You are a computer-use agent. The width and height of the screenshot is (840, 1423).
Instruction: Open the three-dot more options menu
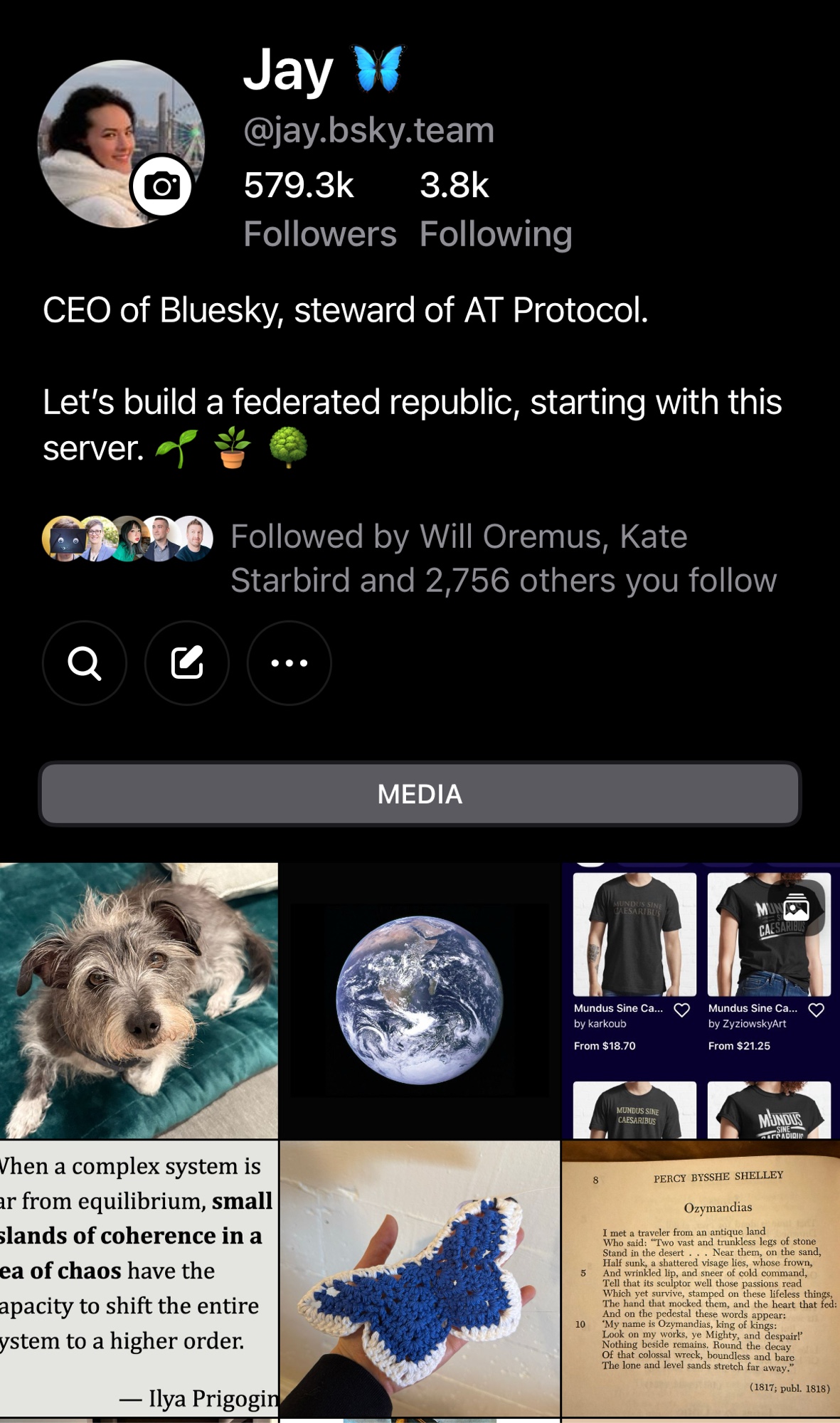289,663
